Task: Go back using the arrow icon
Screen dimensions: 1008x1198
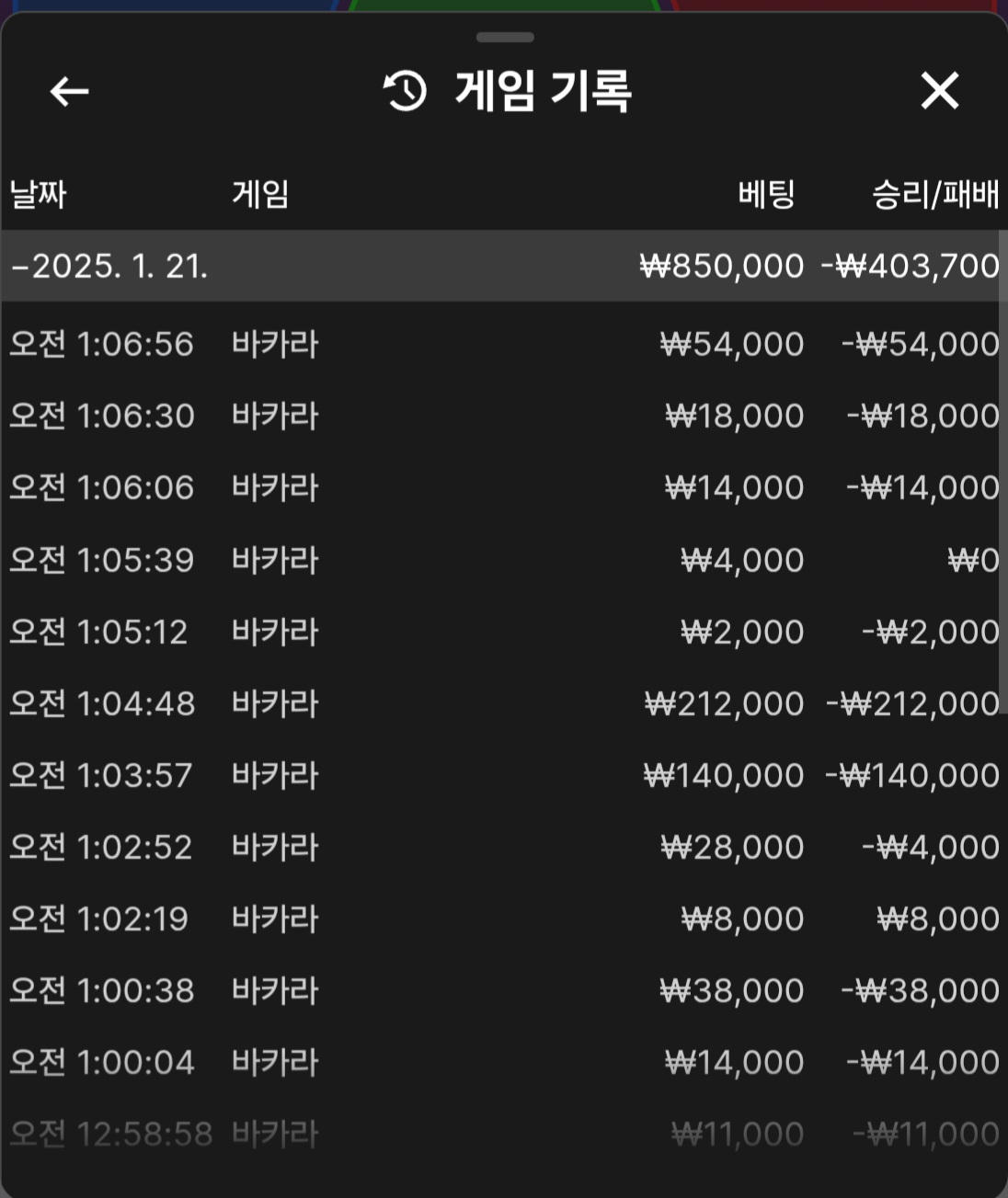Action: 69,91
